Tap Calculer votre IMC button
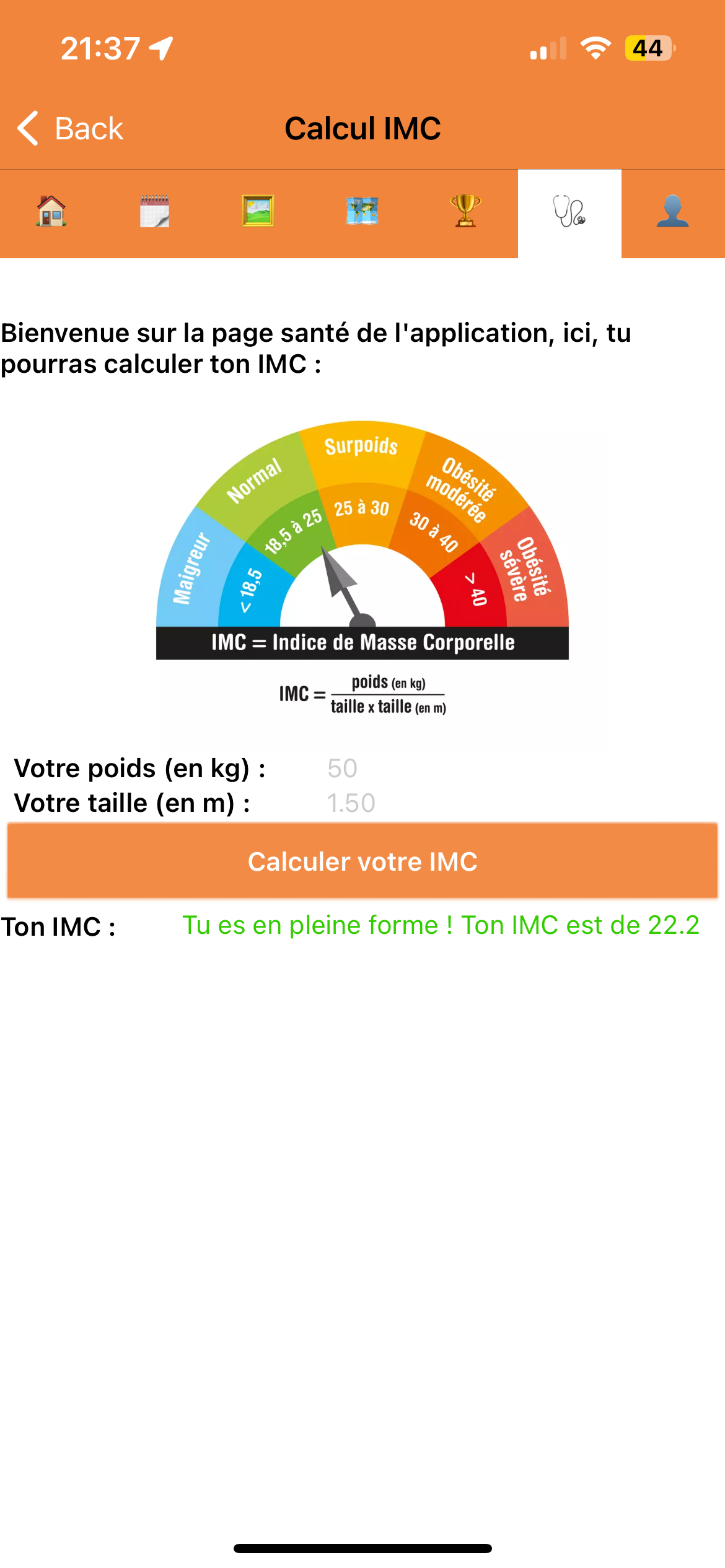 362,861
